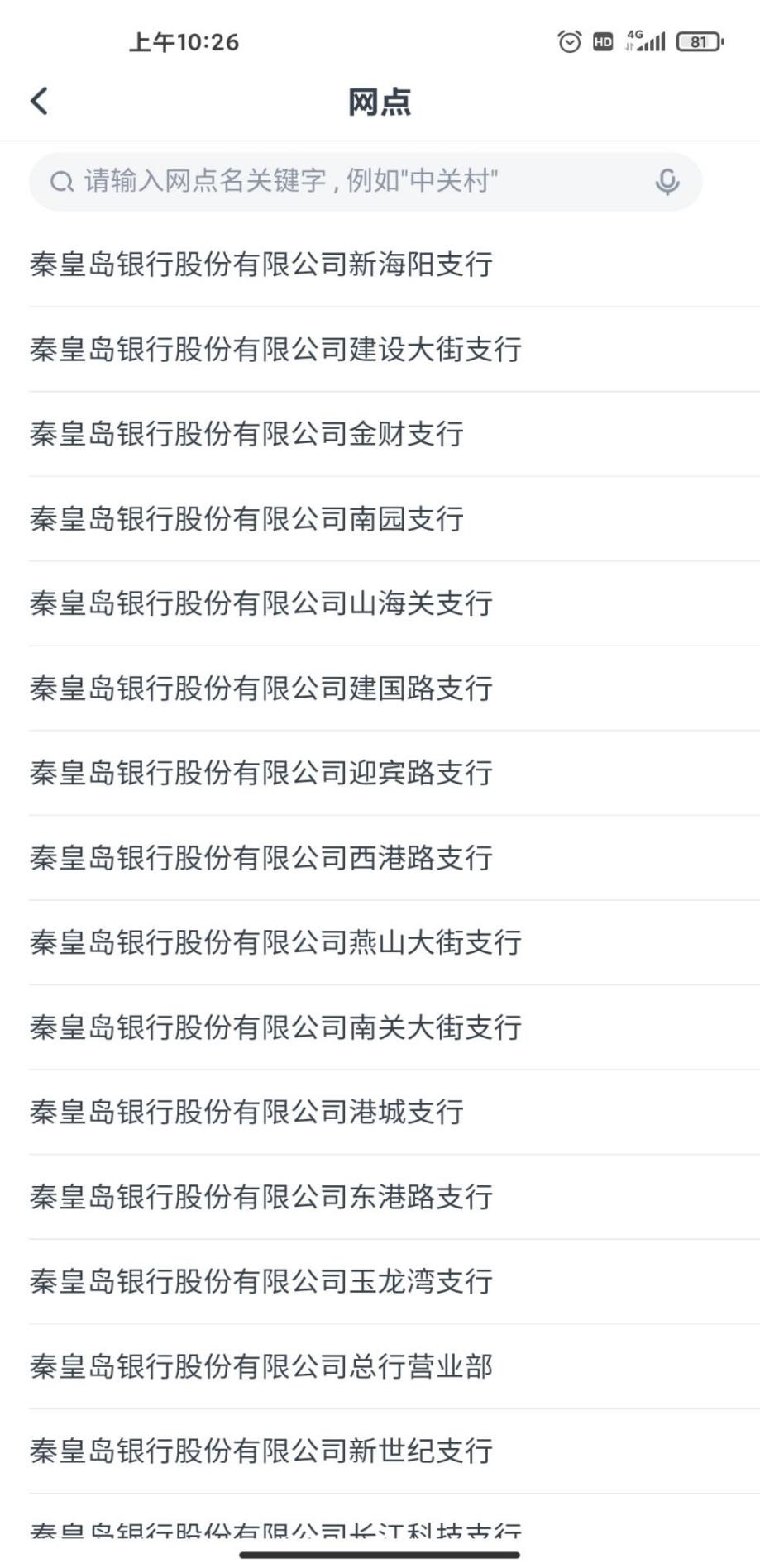Select the 东港路支行 branch
760x1568 pixels.
[x=261, y=1197]
